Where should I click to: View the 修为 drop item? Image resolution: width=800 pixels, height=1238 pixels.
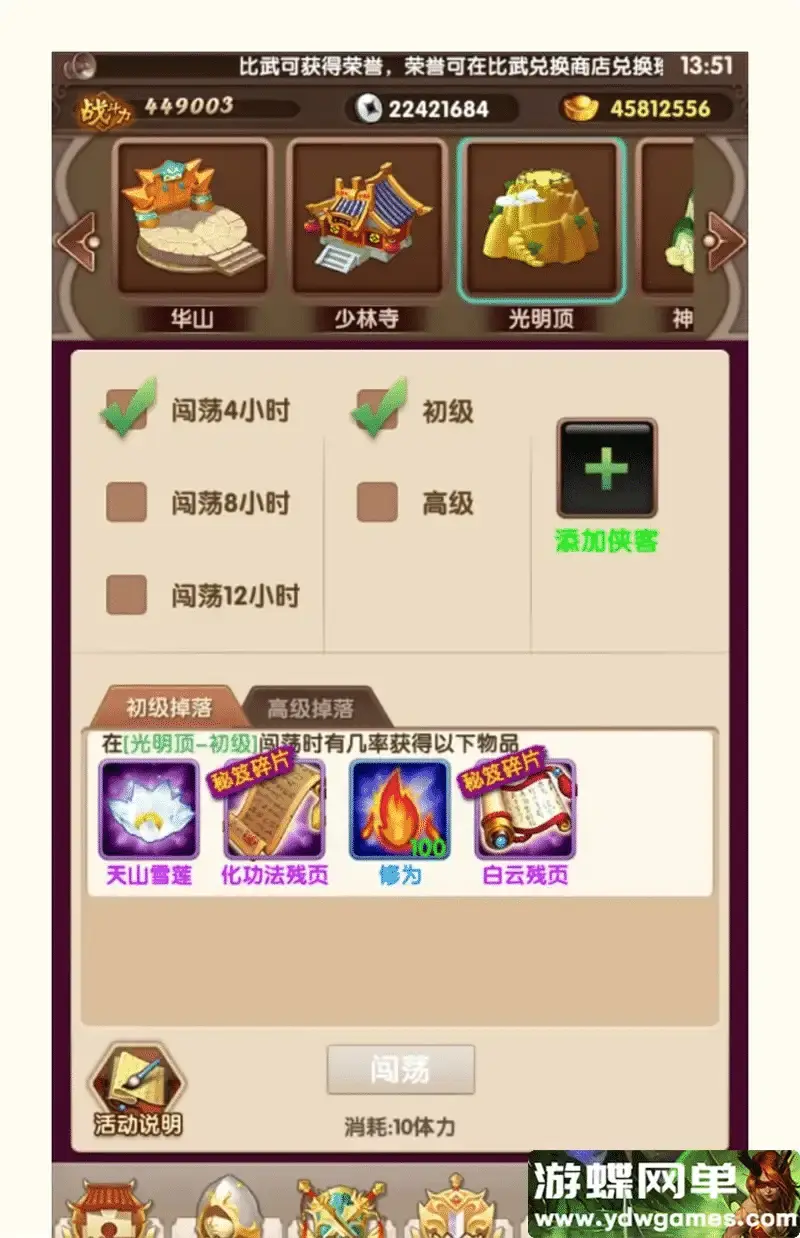(400, 810)
